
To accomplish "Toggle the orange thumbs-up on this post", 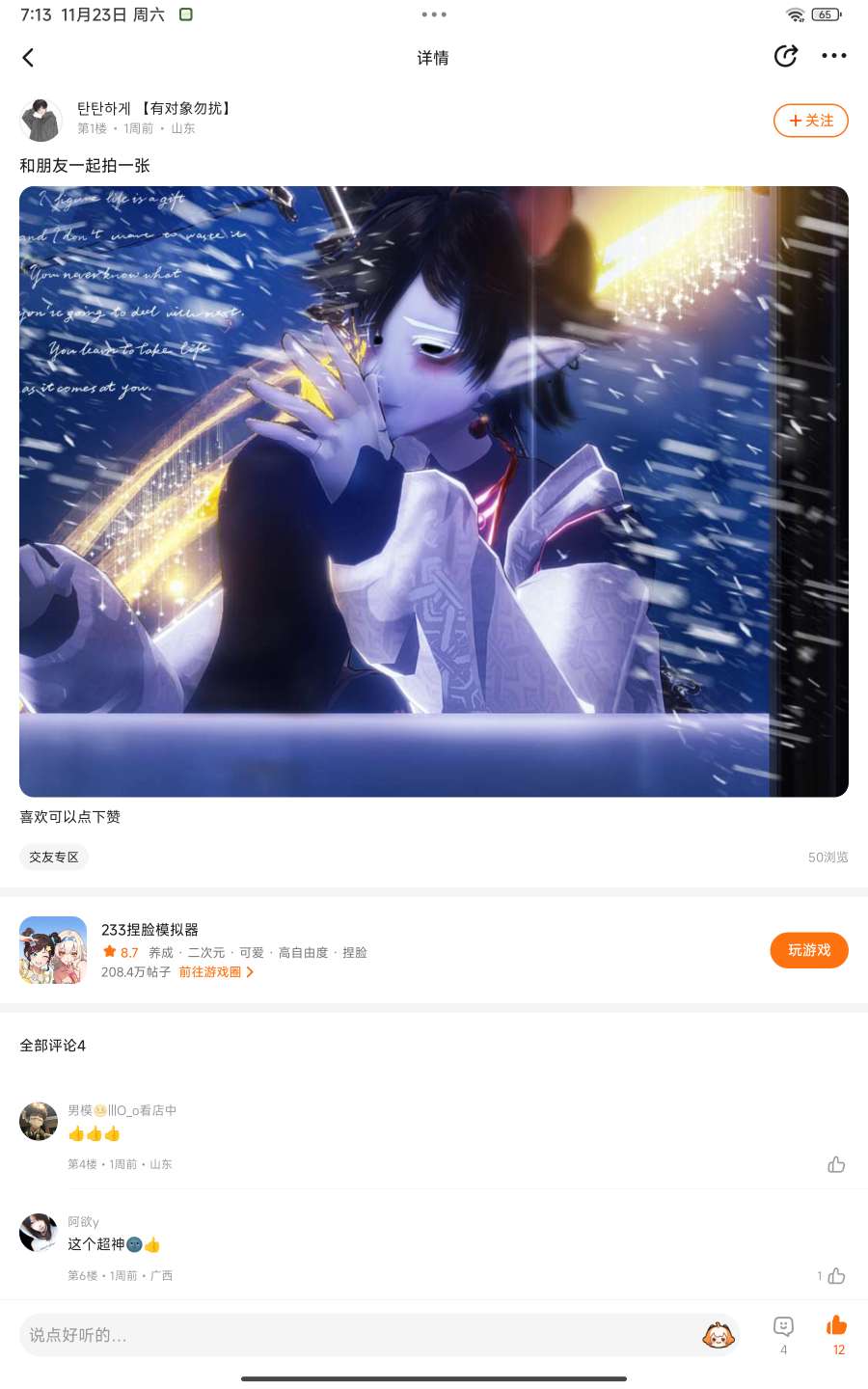I will point(837,1335).
